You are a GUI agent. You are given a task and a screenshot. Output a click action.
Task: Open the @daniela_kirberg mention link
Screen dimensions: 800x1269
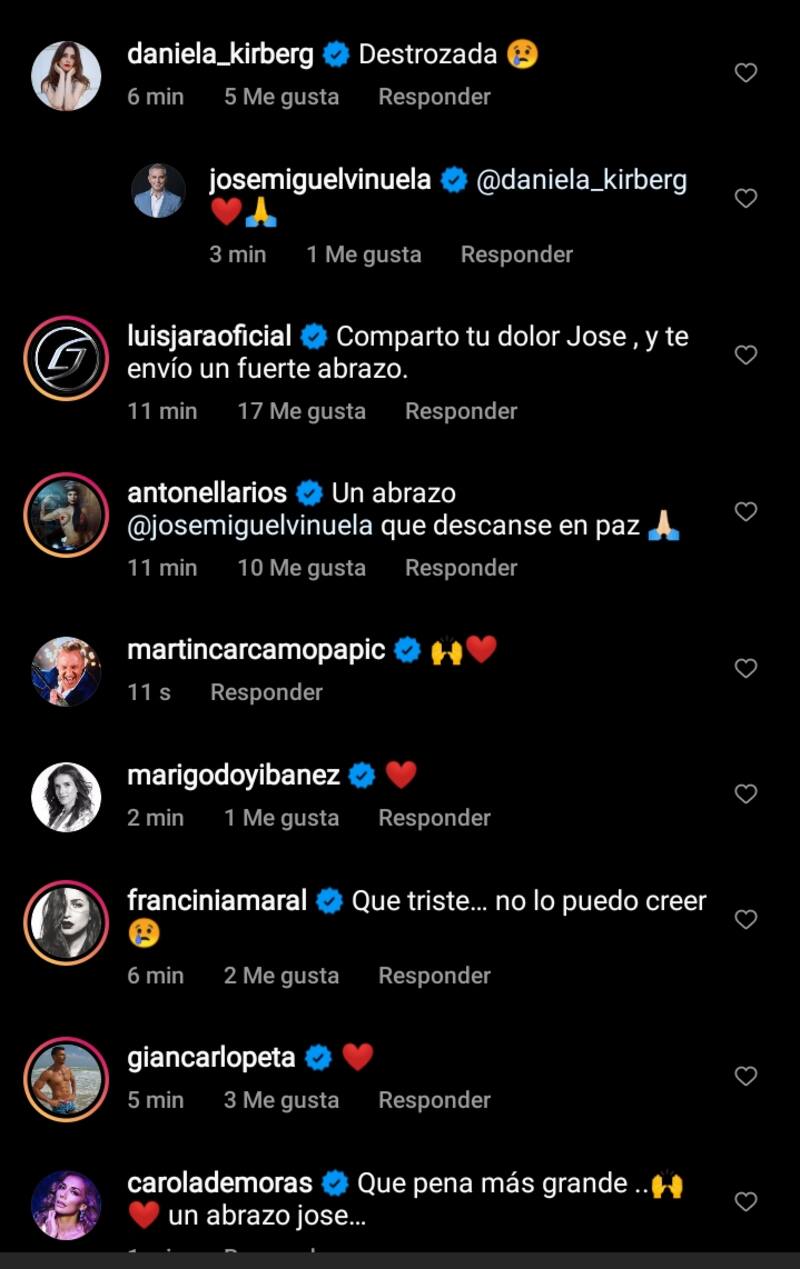[581, 180]
